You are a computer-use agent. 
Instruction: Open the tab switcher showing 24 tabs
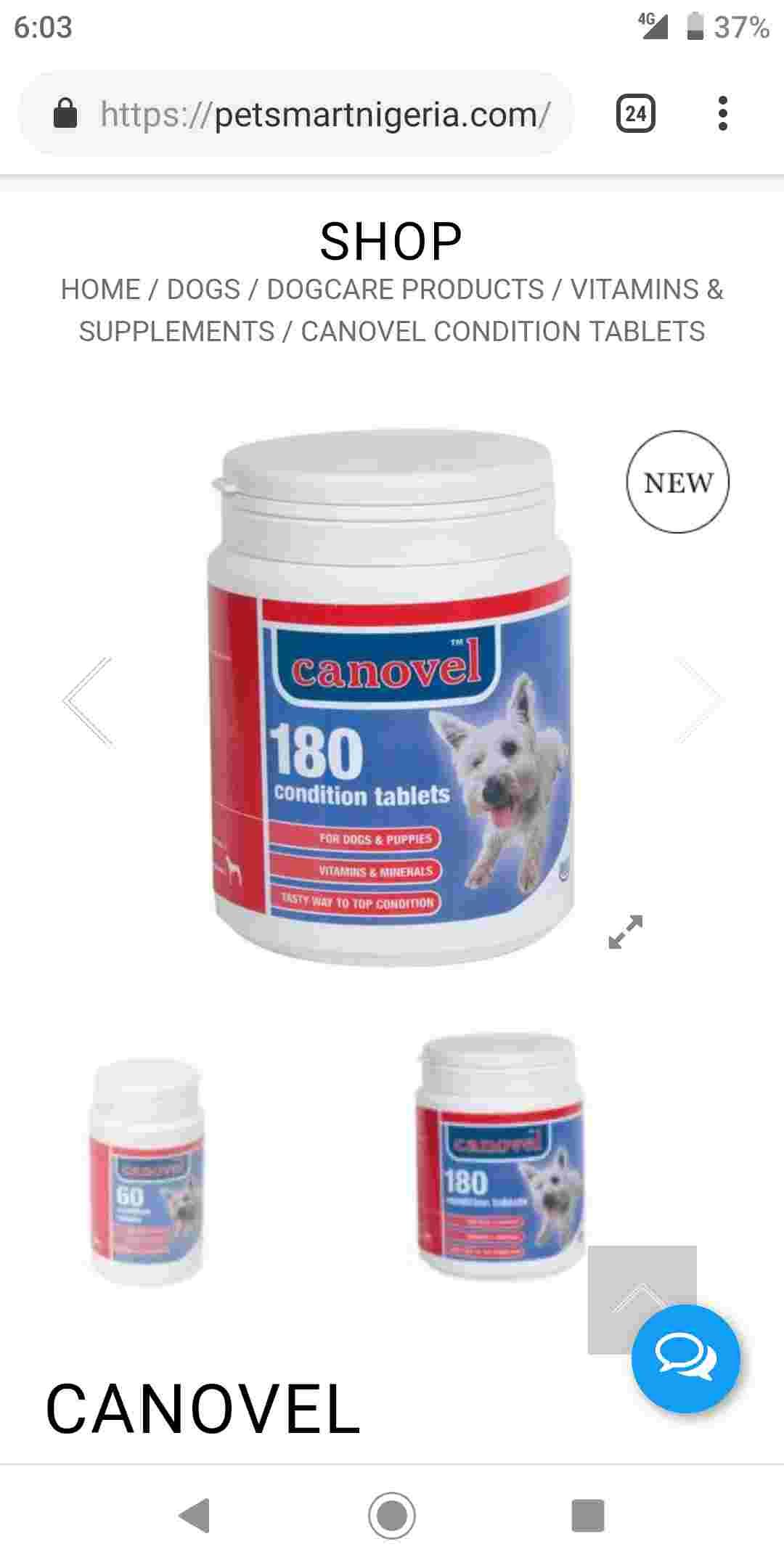coord(635,114)
